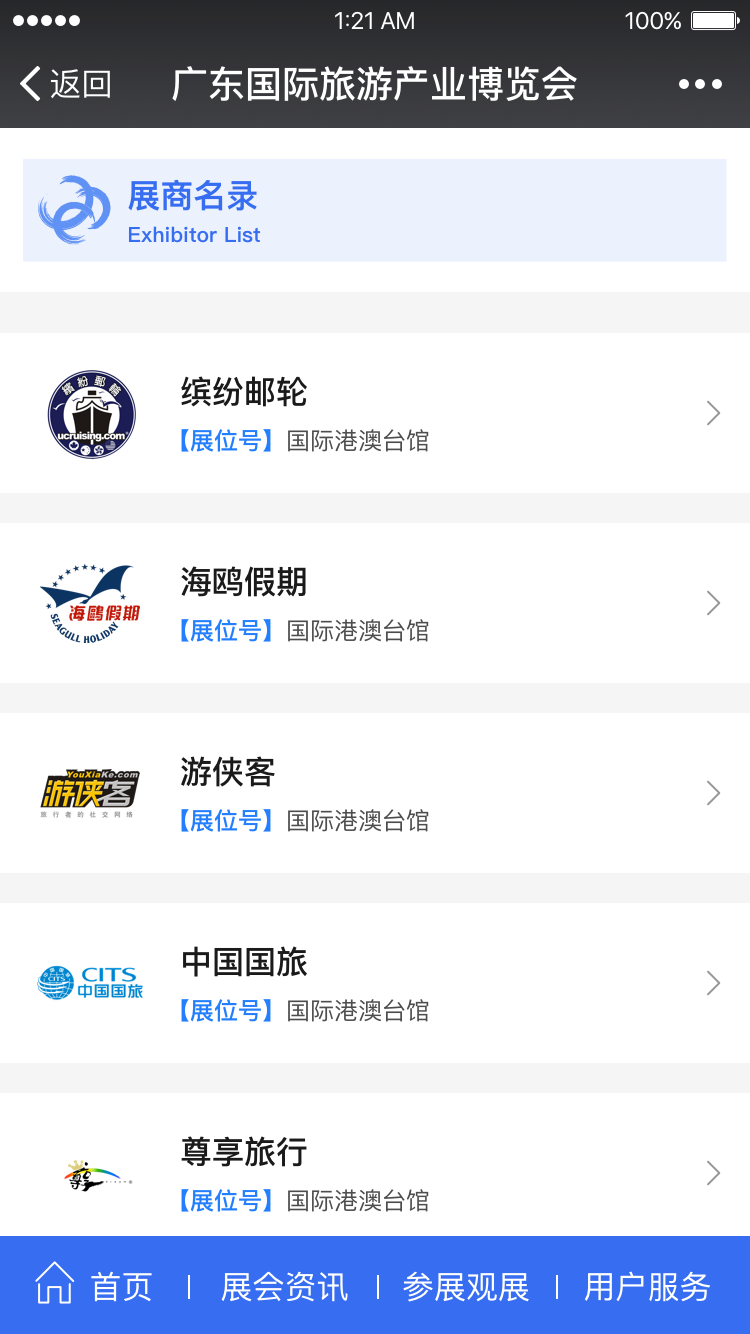Go back using the 返回 button
This screenshot has height=1334, width=750.
tap(66, 84)
